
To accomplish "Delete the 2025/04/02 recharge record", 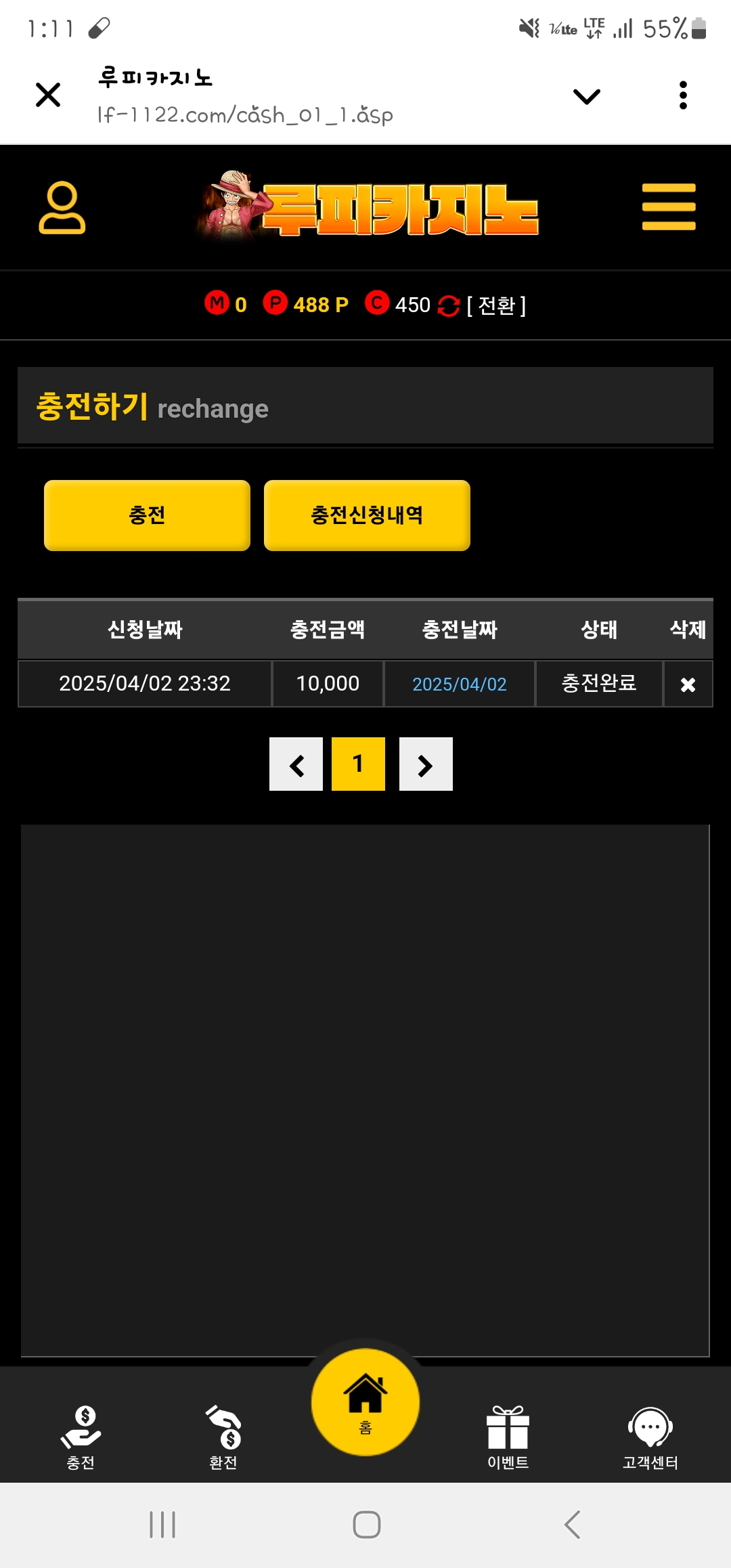I will pyautogui.click(x=688, y=684).
